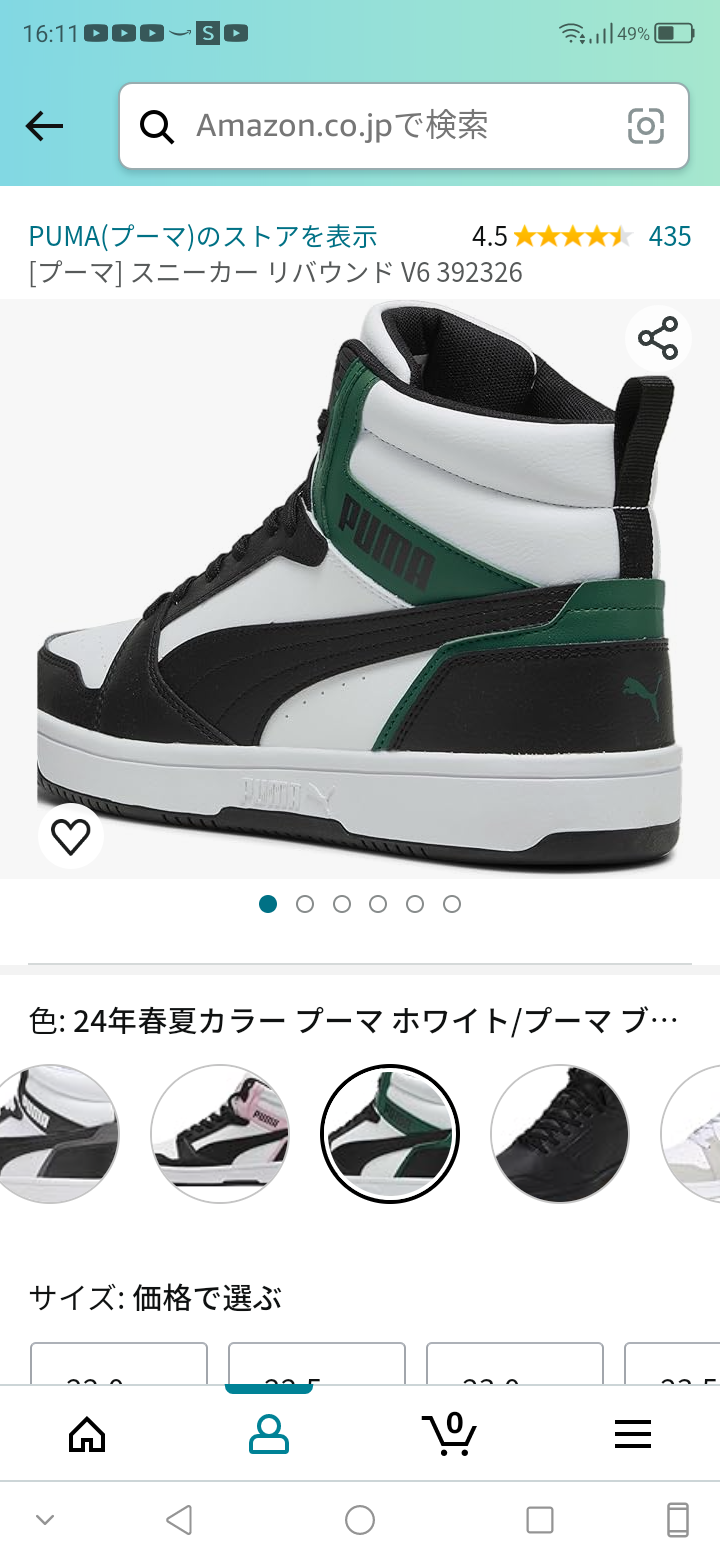View the 435 customer reviews
The width and height of the screenshot is (720, 1560).
669,236
